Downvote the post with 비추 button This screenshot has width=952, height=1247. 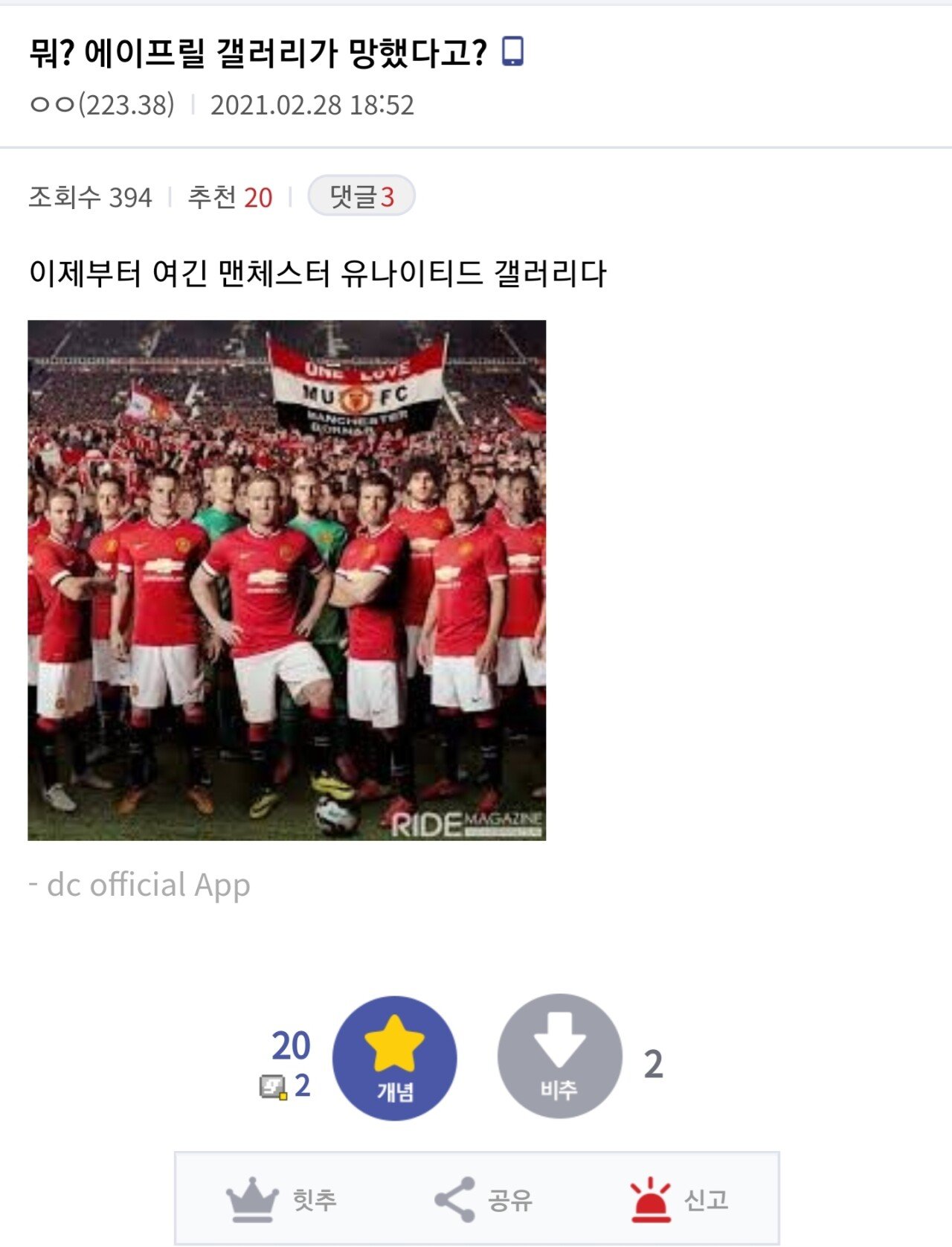click(559, 1057)
